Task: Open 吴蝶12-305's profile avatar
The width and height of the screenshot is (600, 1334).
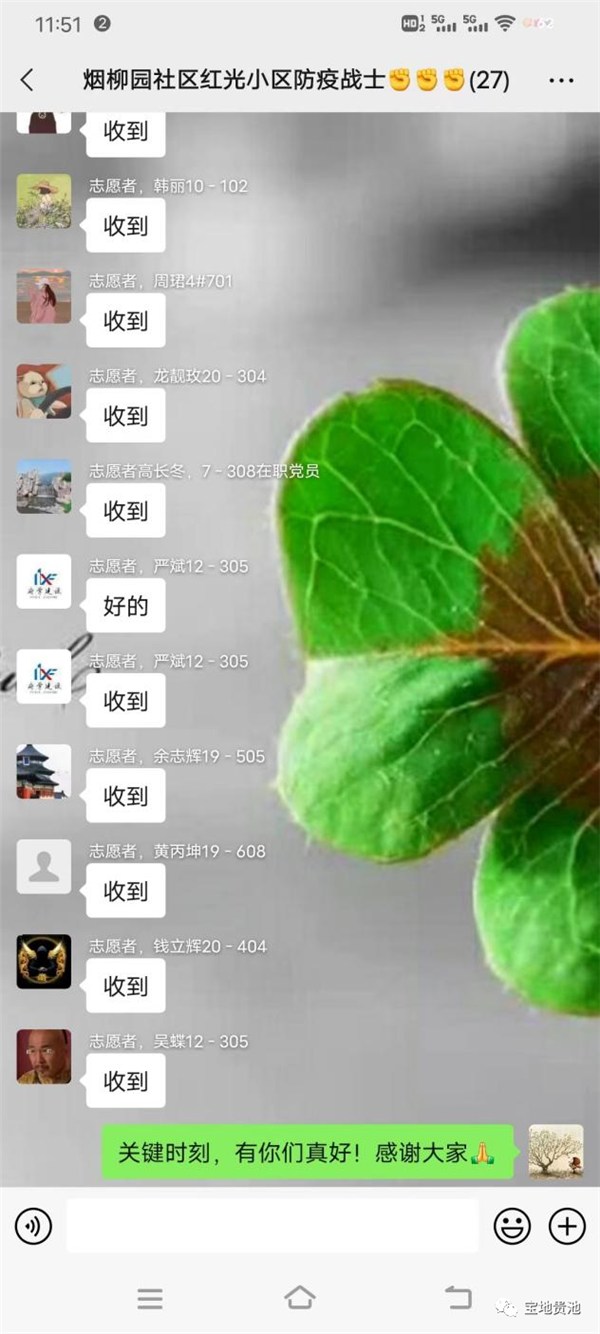Action: (44, 1057)
